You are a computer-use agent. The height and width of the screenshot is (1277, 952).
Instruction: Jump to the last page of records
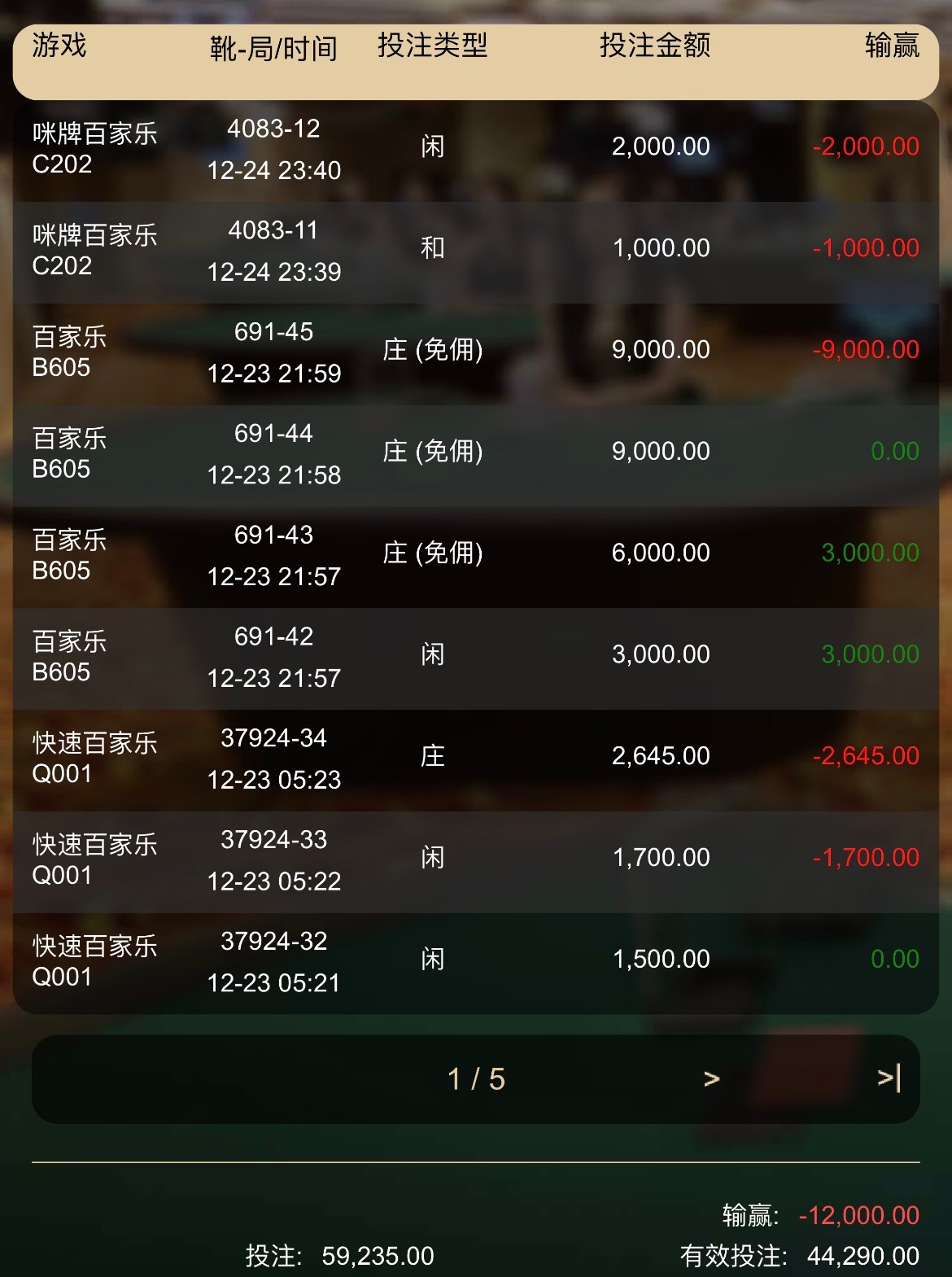coord(889,1079)
